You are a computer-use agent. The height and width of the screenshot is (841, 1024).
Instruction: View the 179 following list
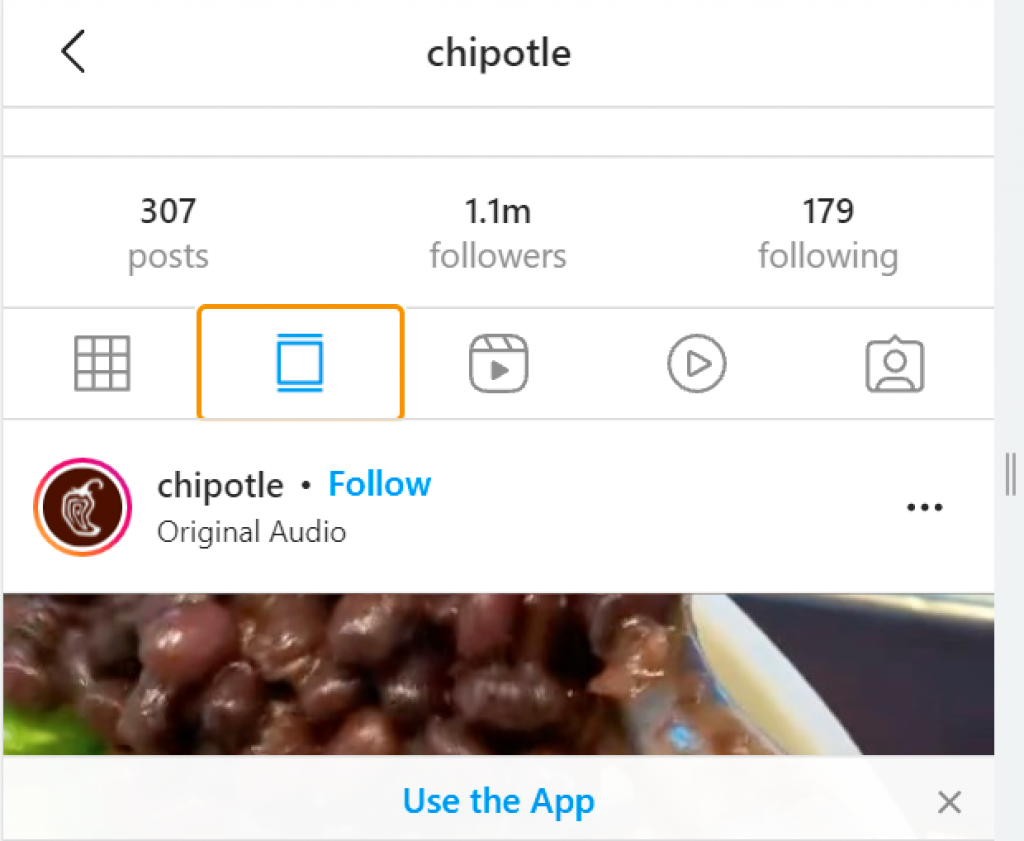[827, 233]
